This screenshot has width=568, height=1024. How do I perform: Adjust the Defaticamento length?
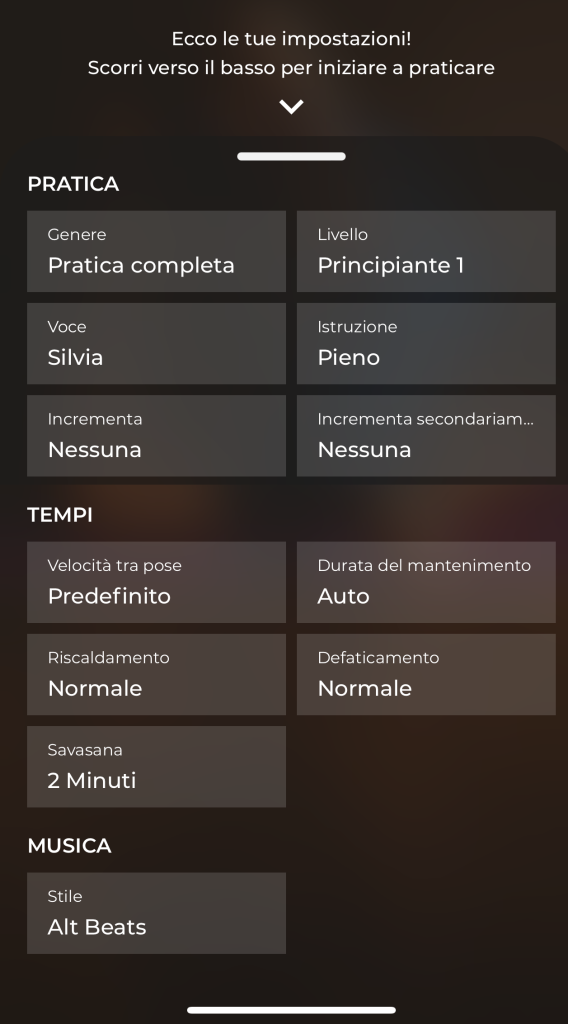pos(426,674)
